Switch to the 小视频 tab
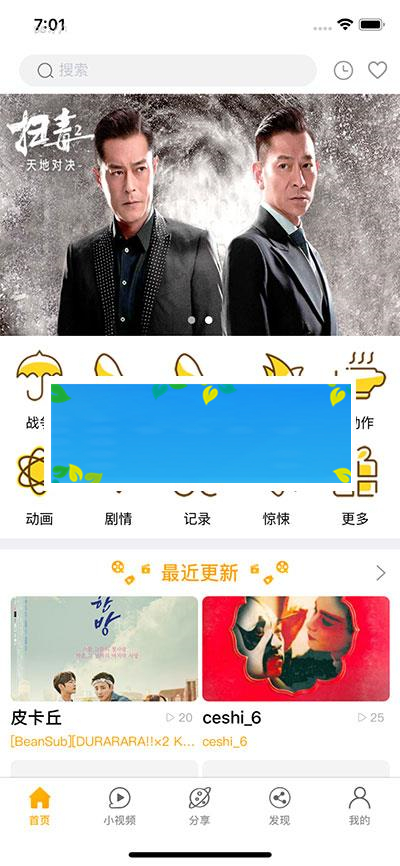Image resolution: width=400 pixels, height=866 pixels. (120, 806)
